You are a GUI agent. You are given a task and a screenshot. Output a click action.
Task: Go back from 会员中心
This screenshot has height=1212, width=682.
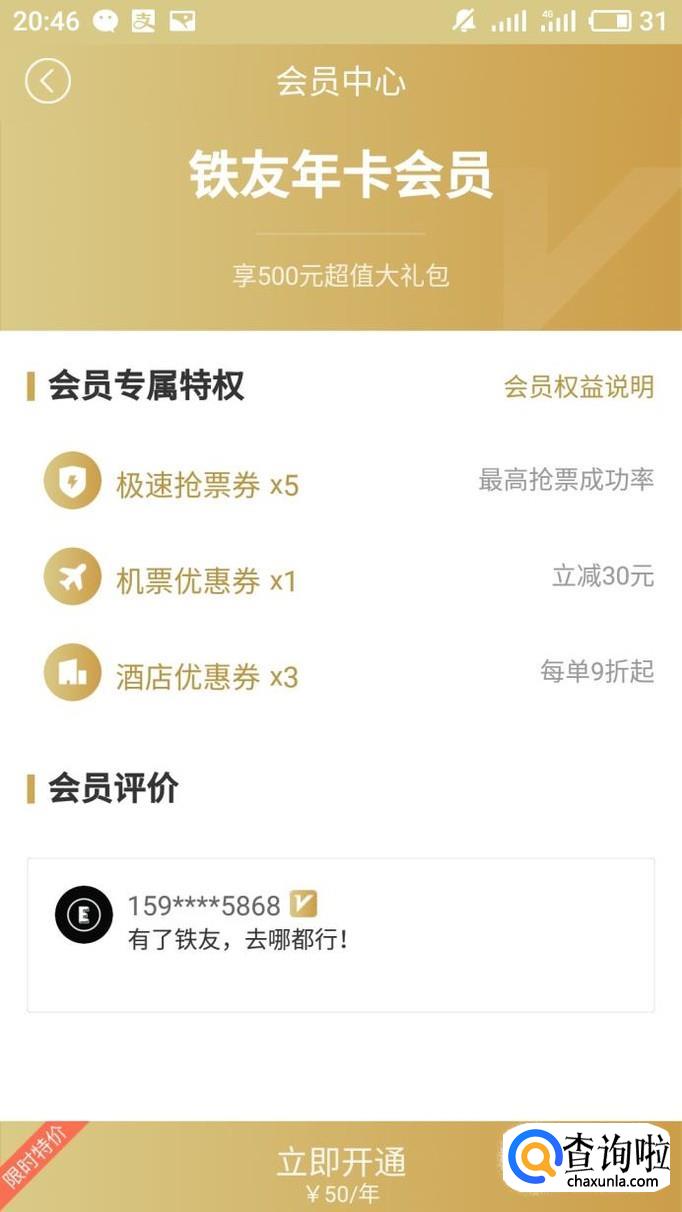tap(48, 81)
